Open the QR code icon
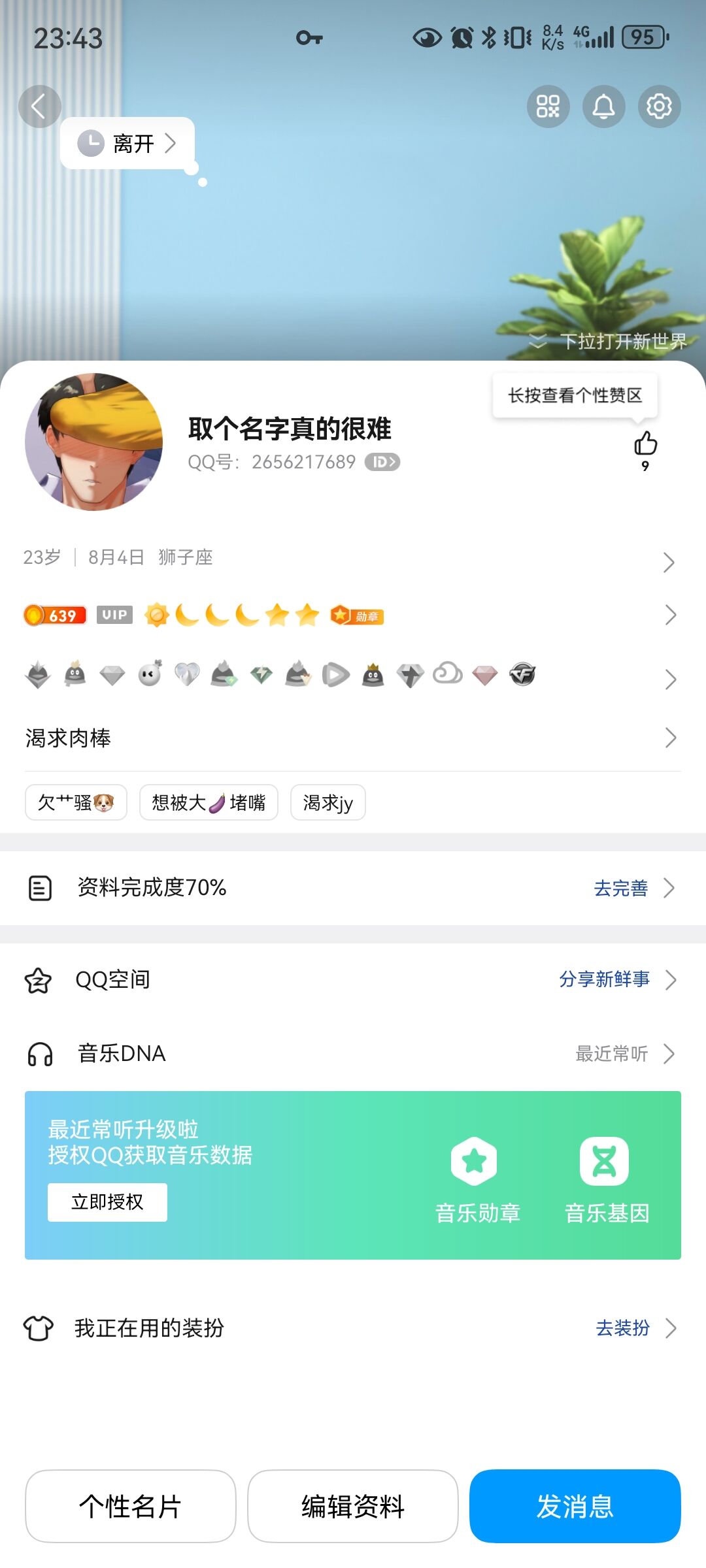This screenshot has width=706, height=1568. (x=548, y=106)
